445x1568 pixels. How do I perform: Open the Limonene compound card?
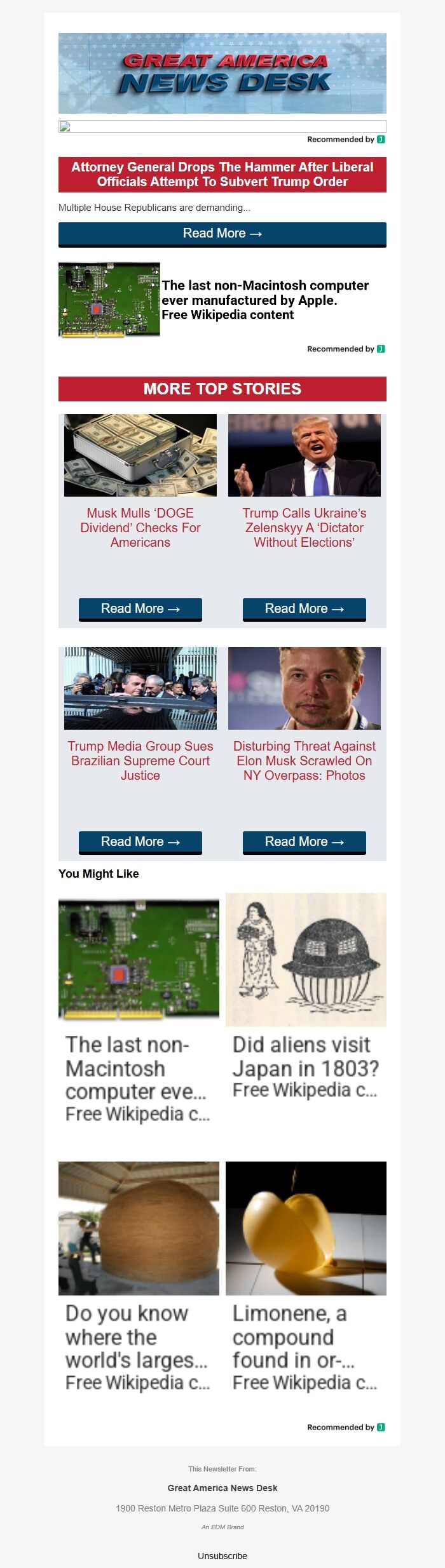(306, 1277)
